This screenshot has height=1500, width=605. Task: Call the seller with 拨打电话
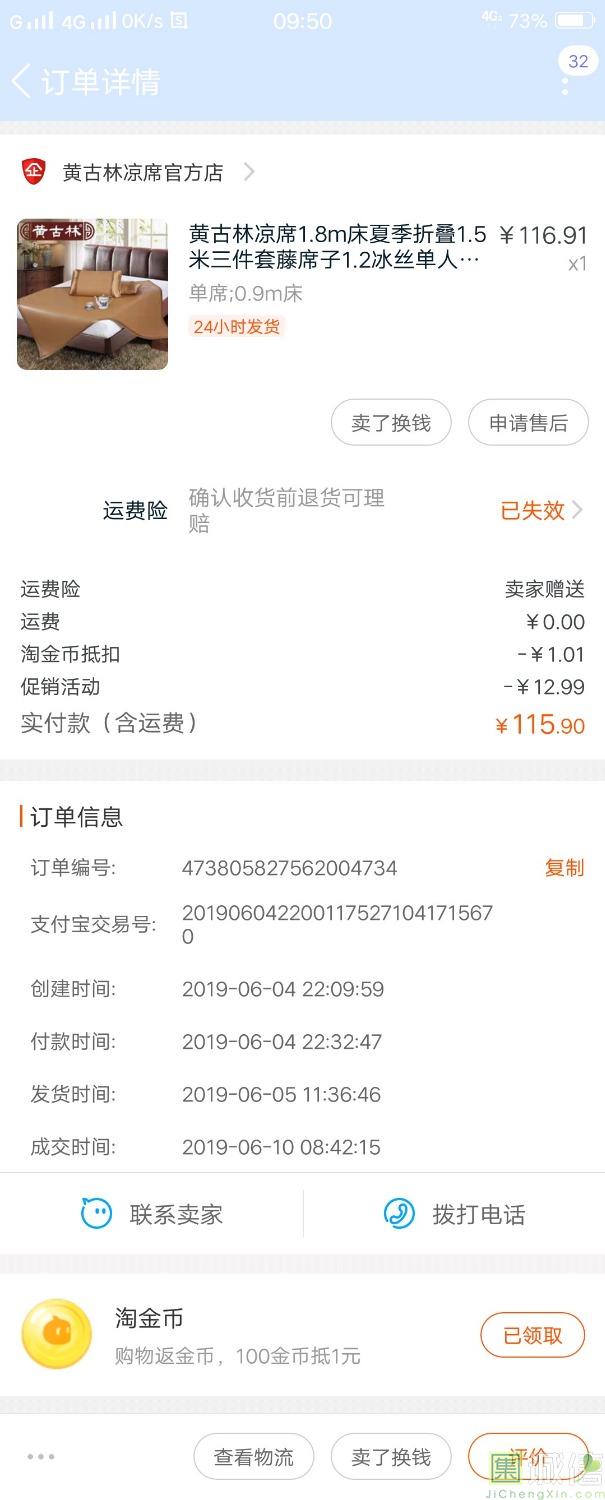tap(455, 1214)
